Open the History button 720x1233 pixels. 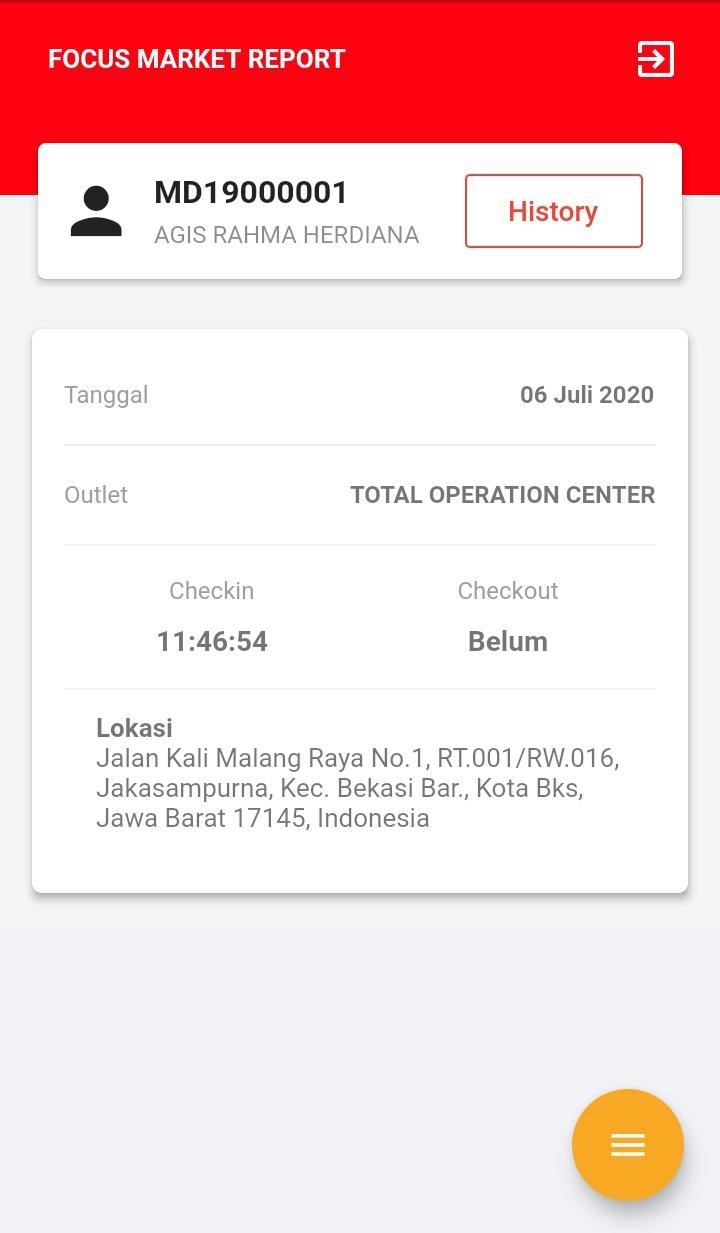[x=553, y=211]
